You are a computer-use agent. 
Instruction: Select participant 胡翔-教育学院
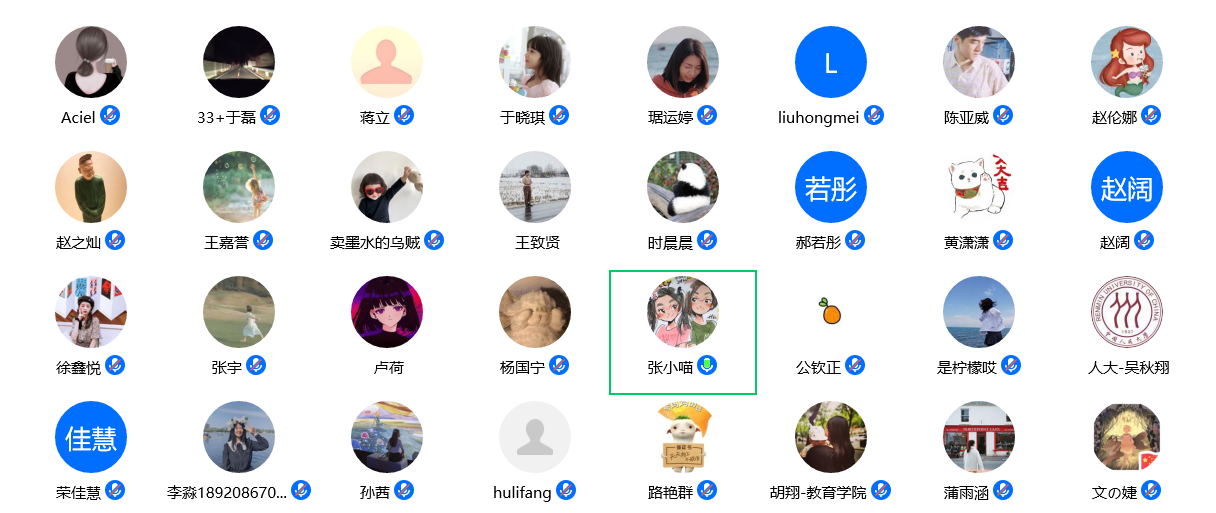[831, 438]
